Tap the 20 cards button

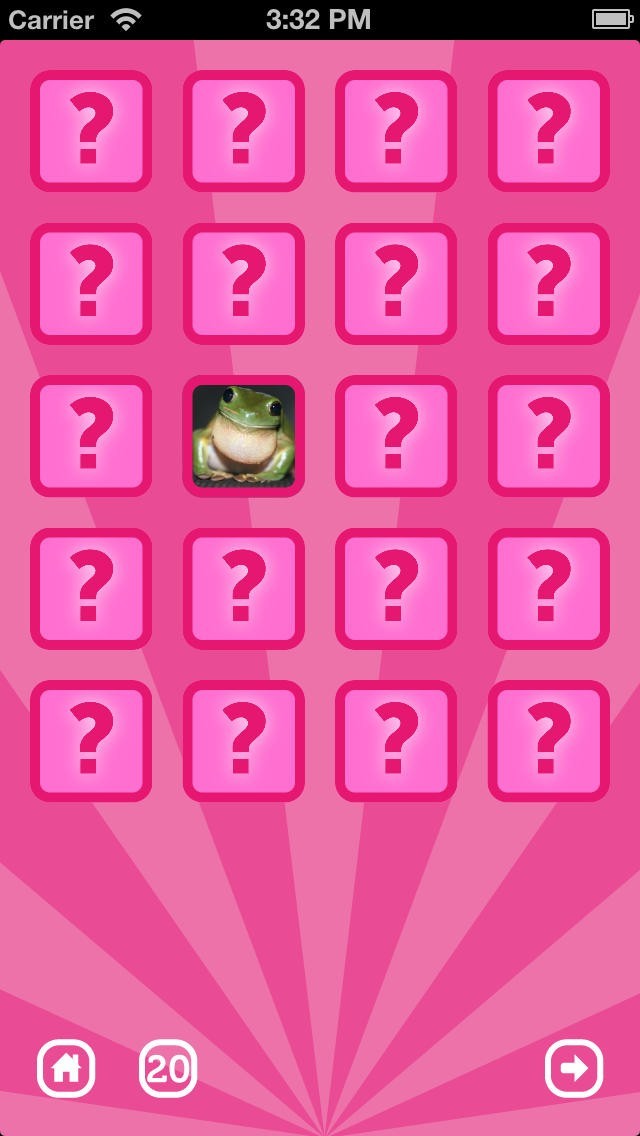coord(168,1069)
